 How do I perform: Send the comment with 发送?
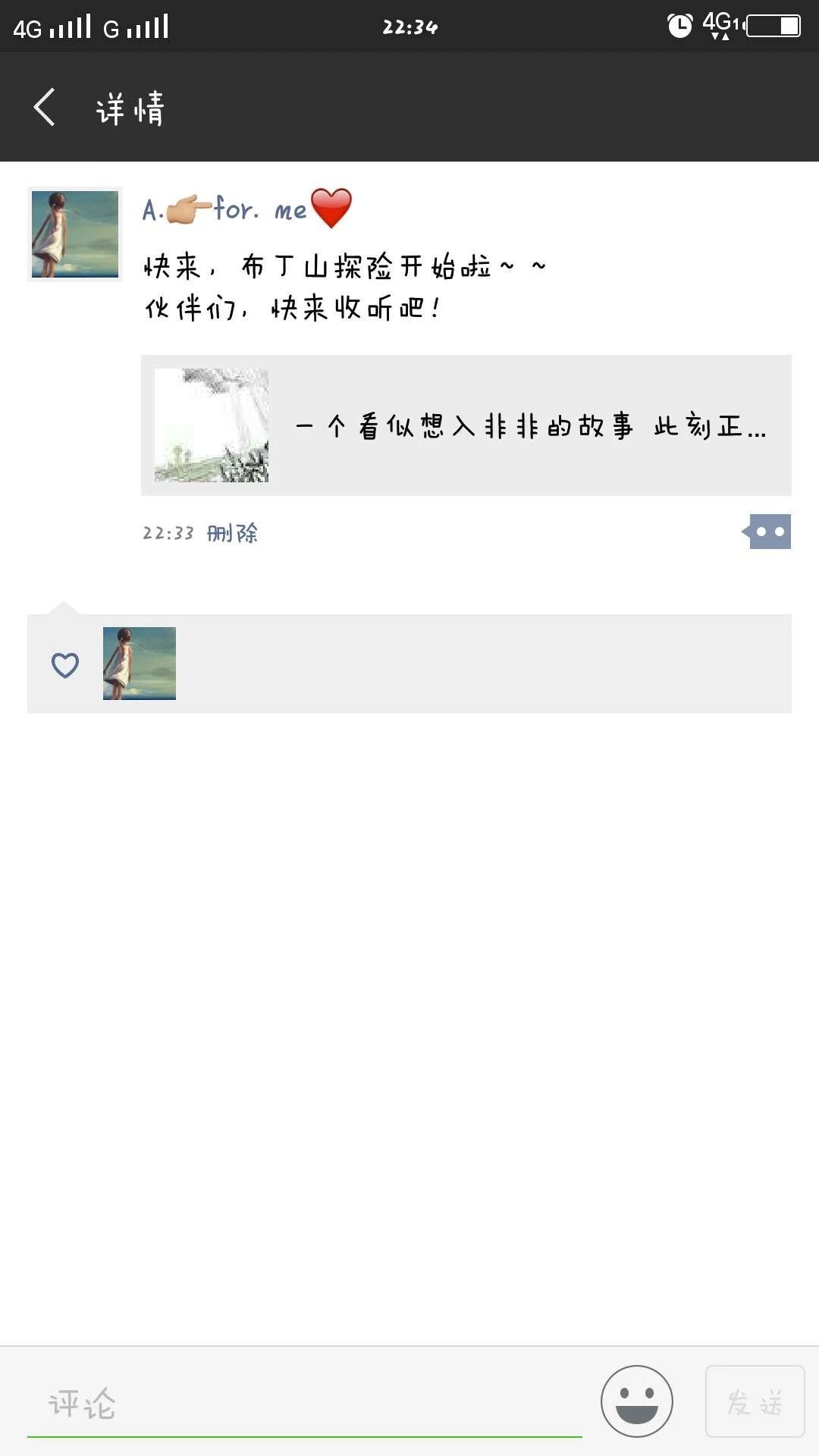(755, 1401)
